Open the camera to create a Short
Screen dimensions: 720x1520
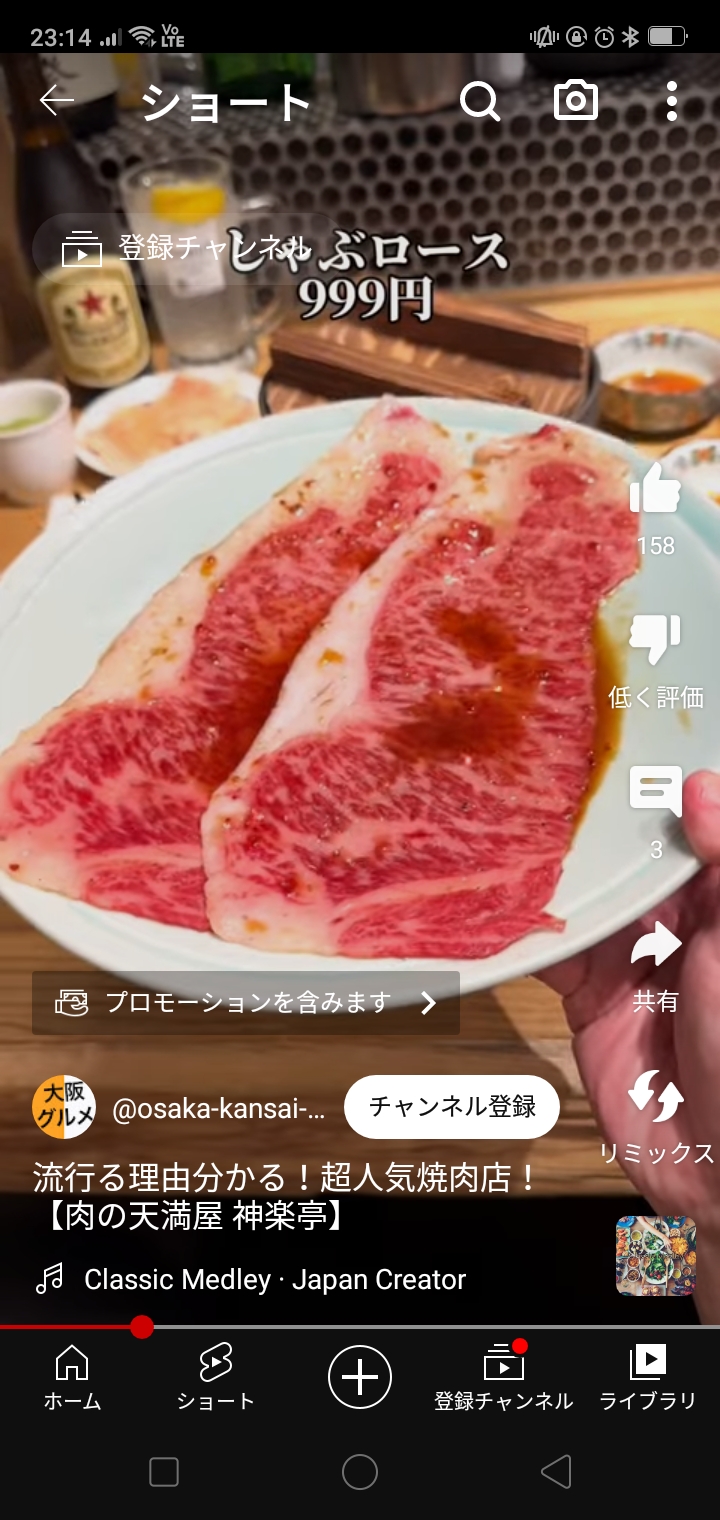click(x=576, y=101)
